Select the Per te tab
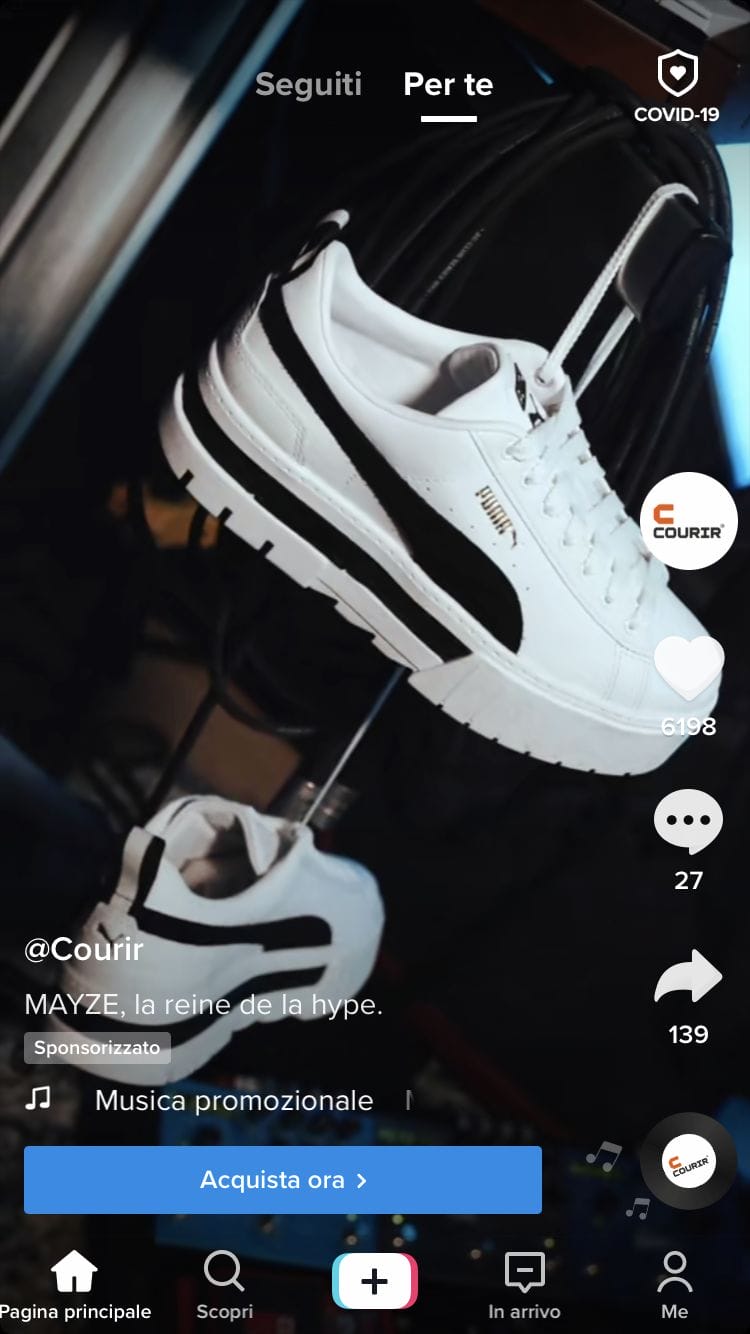Screen dimensions: 750x1334 (x=448, y=85)
